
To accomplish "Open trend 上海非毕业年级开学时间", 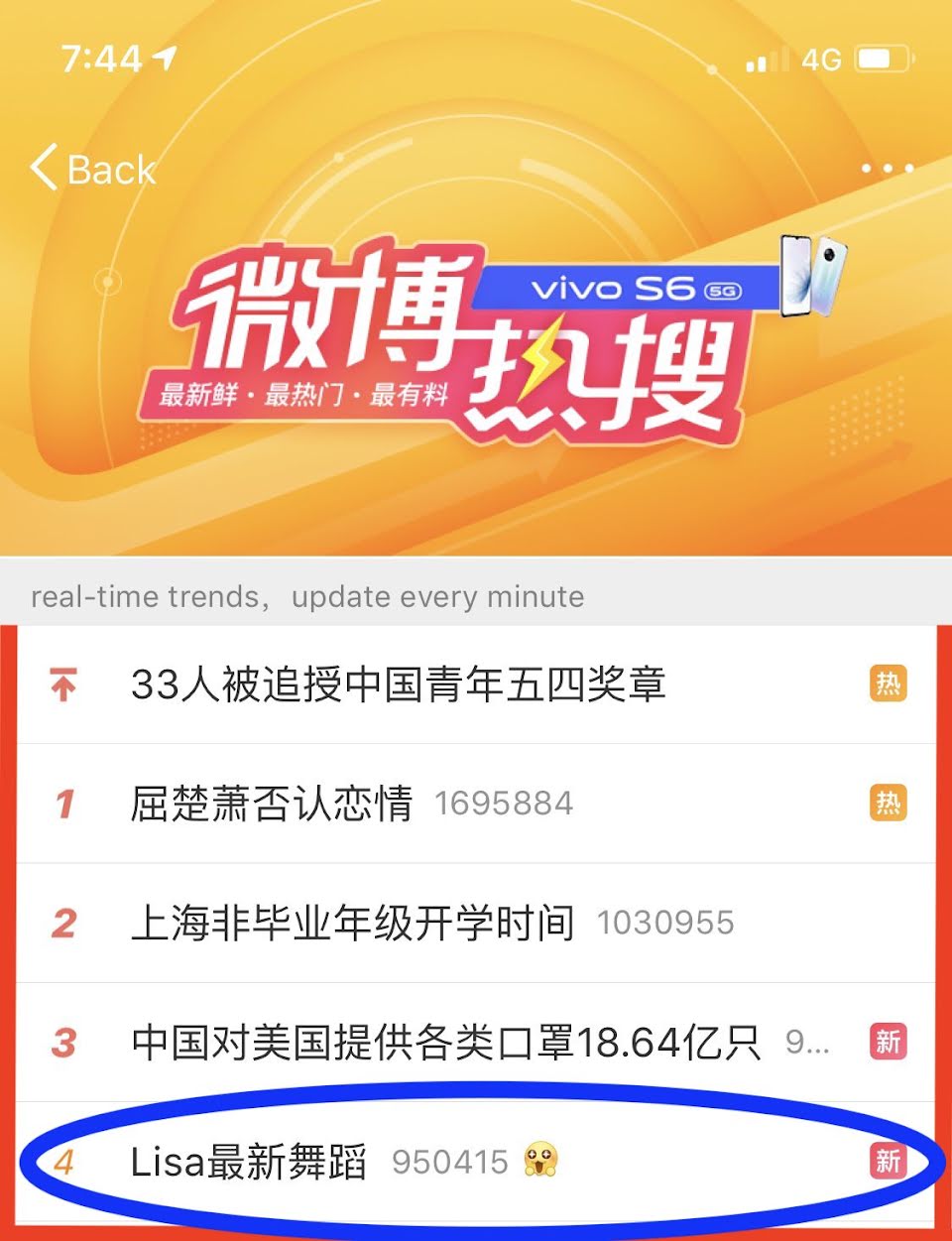I will point(353,923).
